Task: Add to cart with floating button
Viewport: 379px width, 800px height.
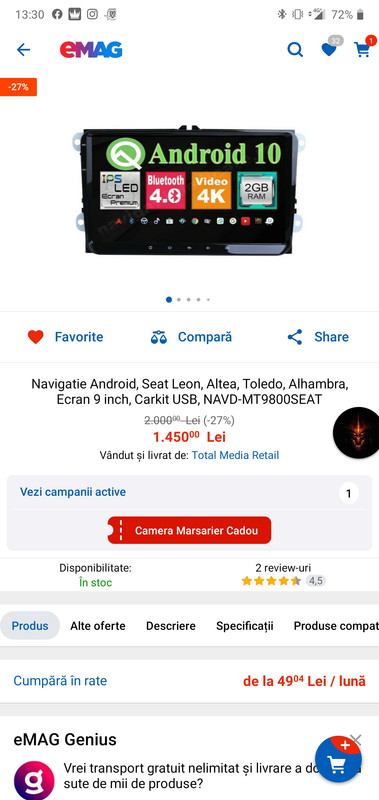Action: (338, 759)
